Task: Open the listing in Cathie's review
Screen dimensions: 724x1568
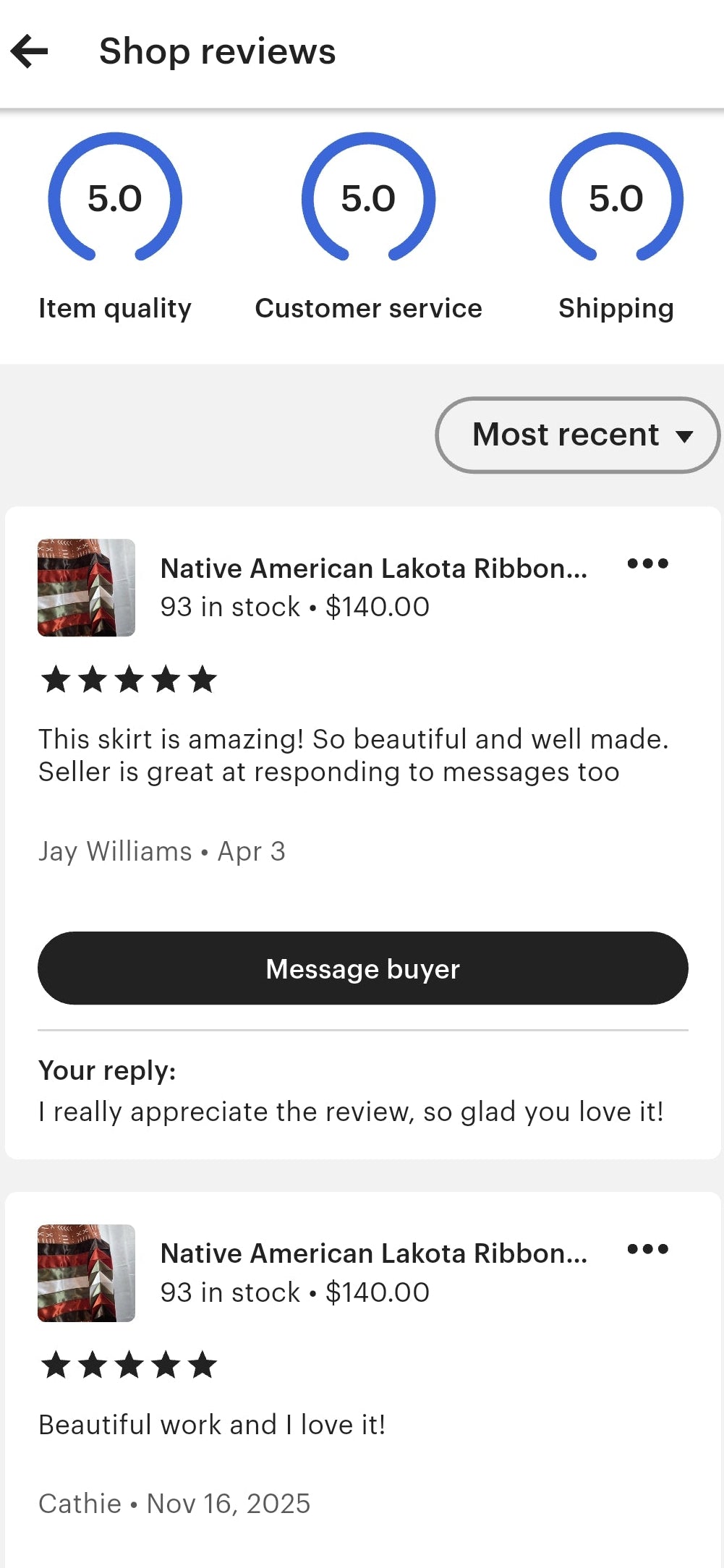Action: coord(372,1254)
